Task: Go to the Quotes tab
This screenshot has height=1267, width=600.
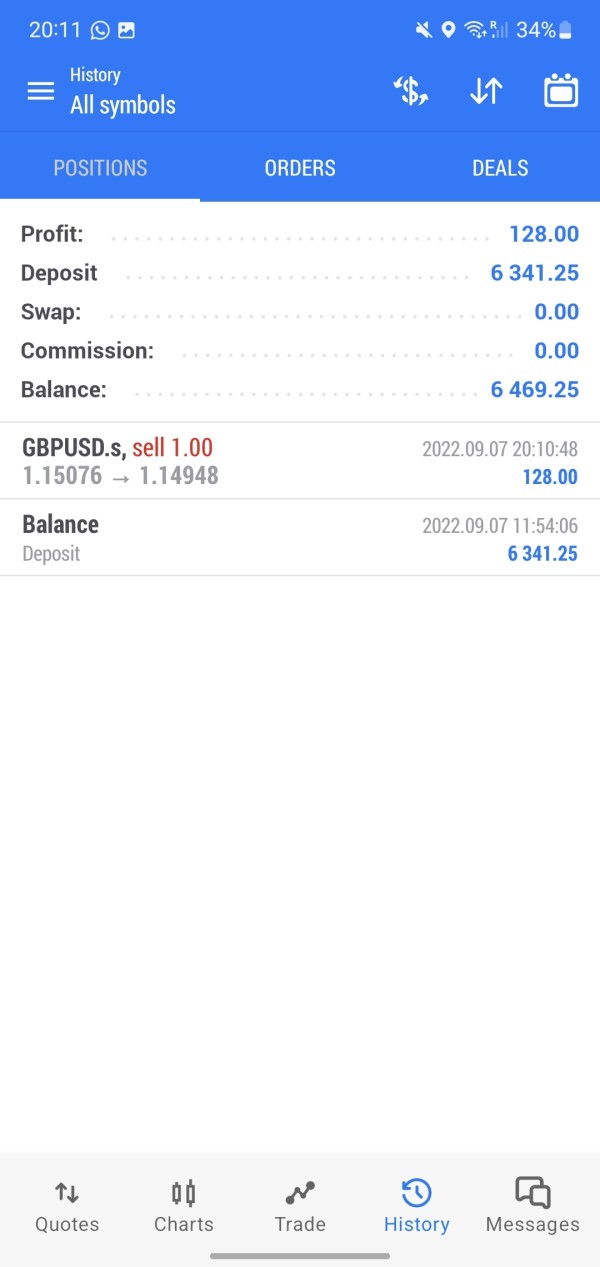Action: (x=67, y=1206)
